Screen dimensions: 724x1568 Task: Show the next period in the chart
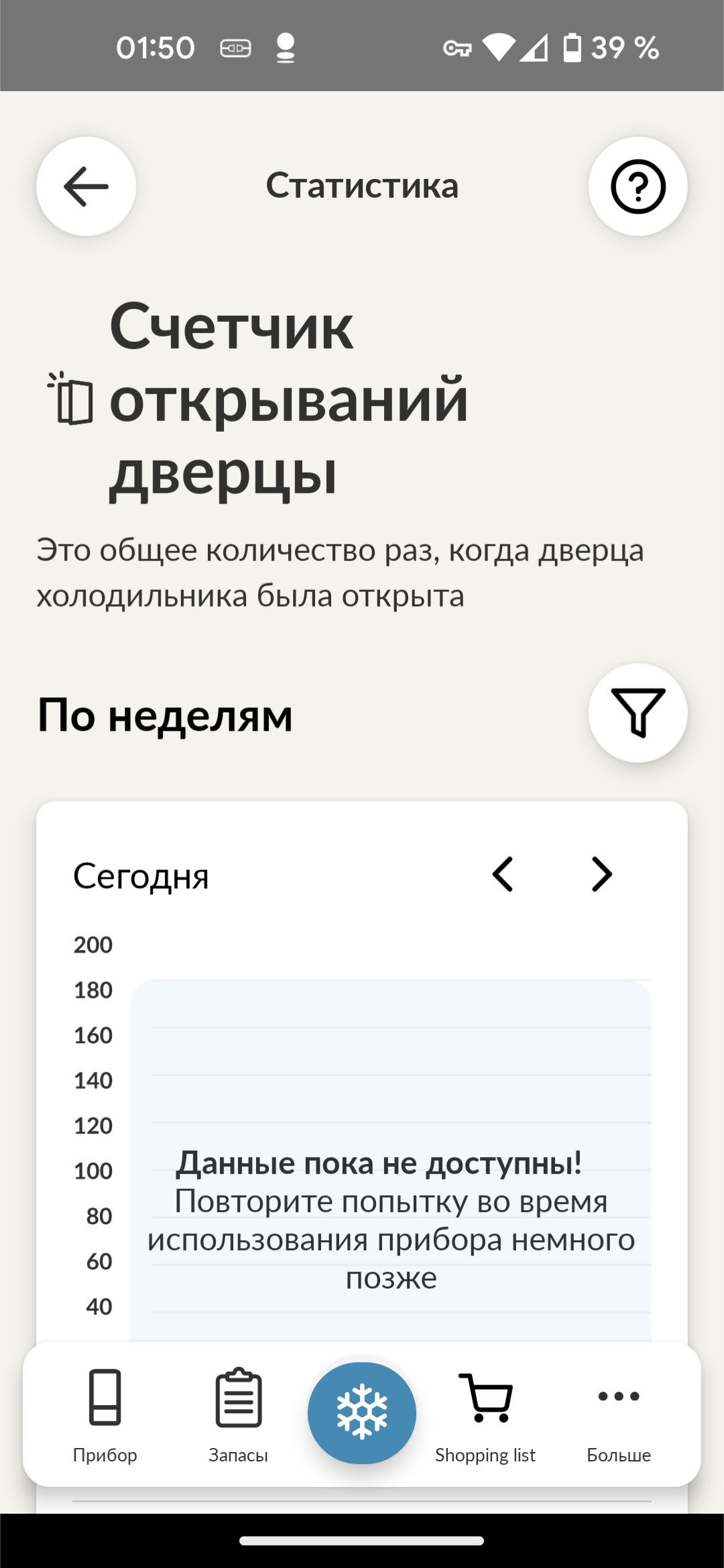[x=601, y=874]
